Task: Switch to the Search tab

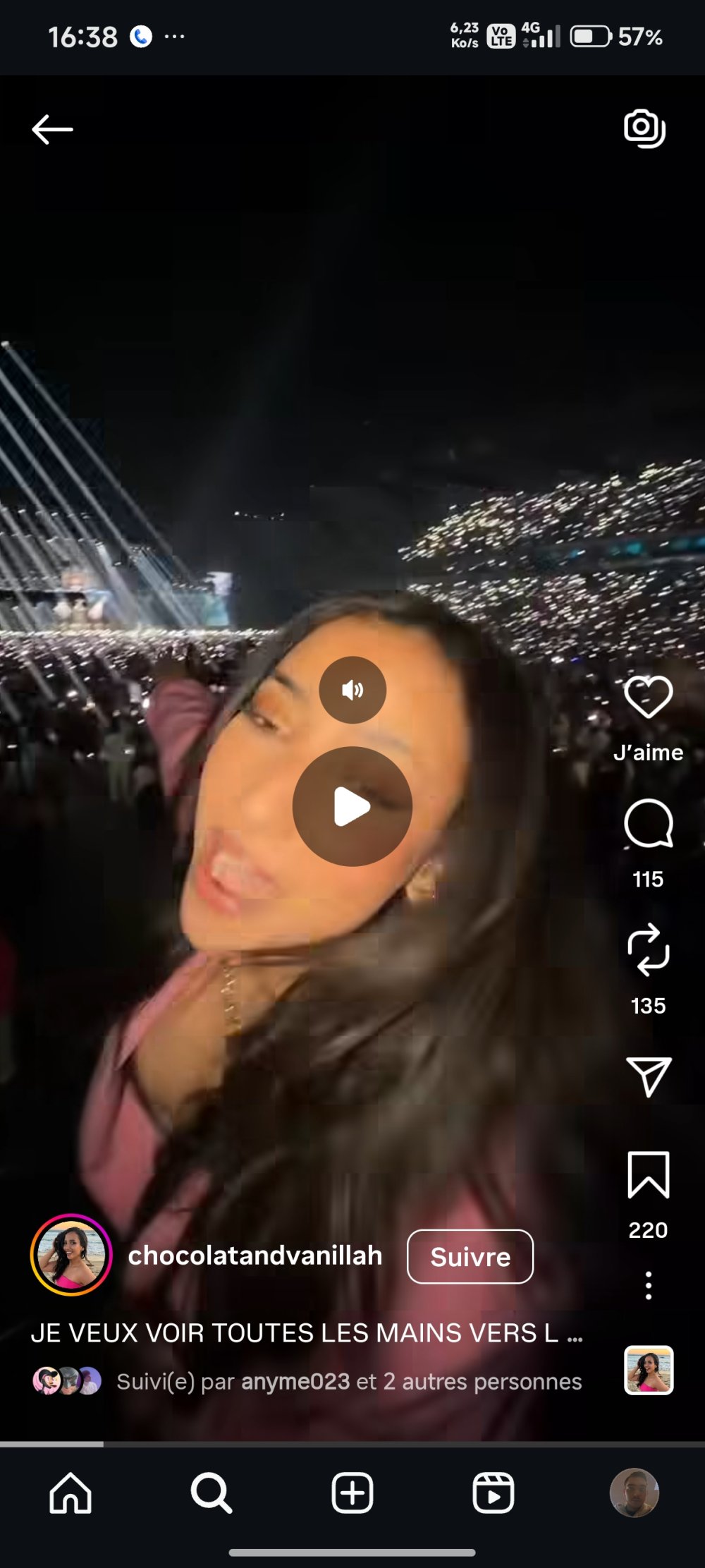Action: pyautogui.click(x=211, y=1493)
